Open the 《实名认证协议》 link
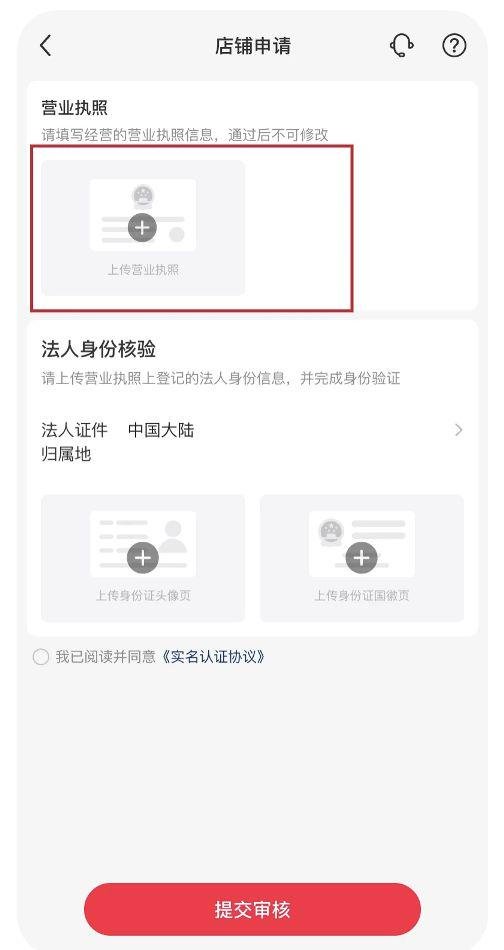 (x=213, y=657)
